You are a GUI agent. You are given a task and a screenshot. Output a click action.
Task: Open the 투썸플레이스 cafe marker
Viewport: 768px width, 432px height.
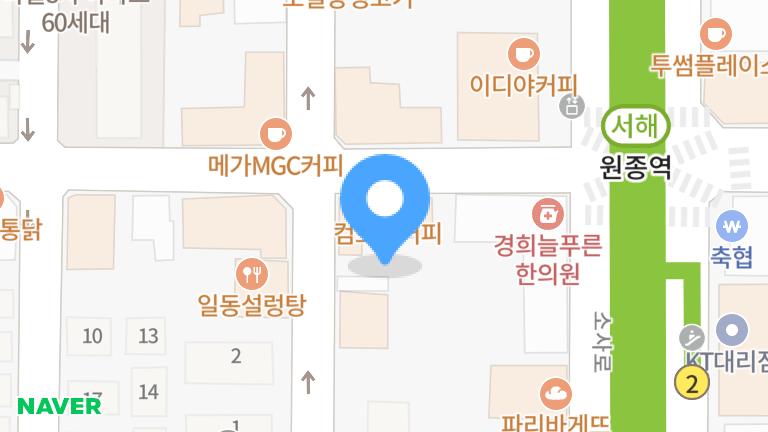(716, 34)
